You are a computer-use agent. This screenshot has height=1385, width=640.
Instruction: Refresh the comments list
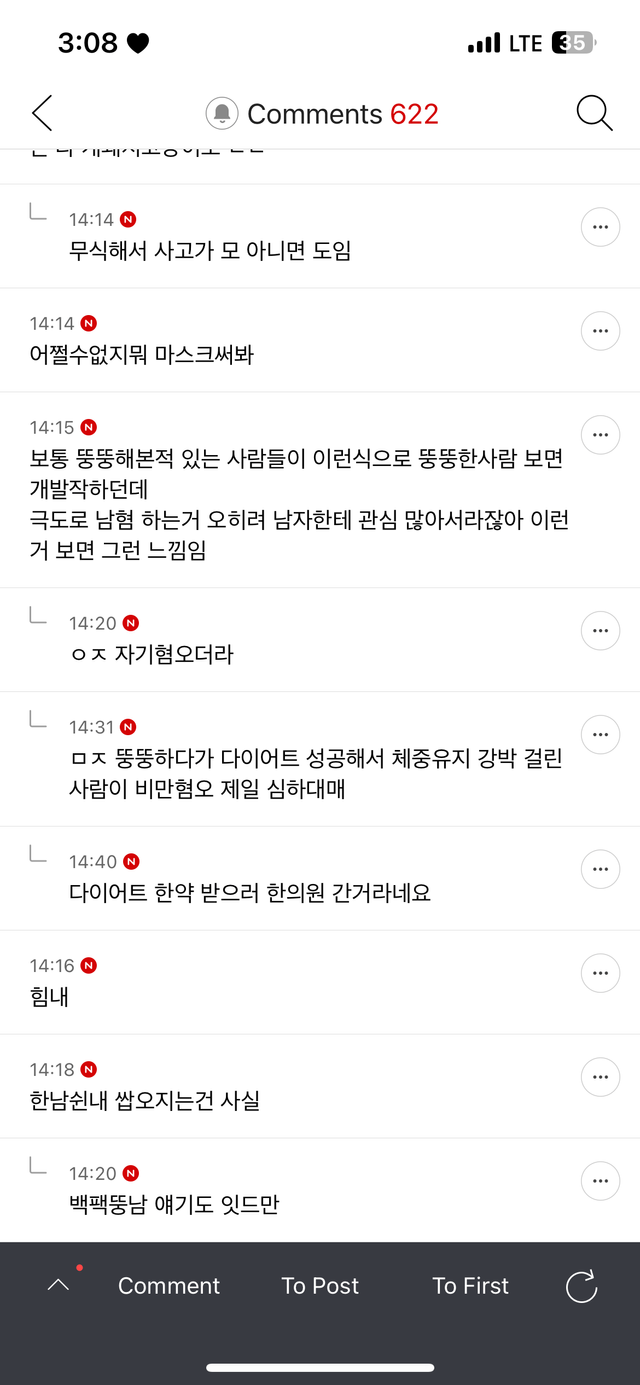[x=581, y=1286]
